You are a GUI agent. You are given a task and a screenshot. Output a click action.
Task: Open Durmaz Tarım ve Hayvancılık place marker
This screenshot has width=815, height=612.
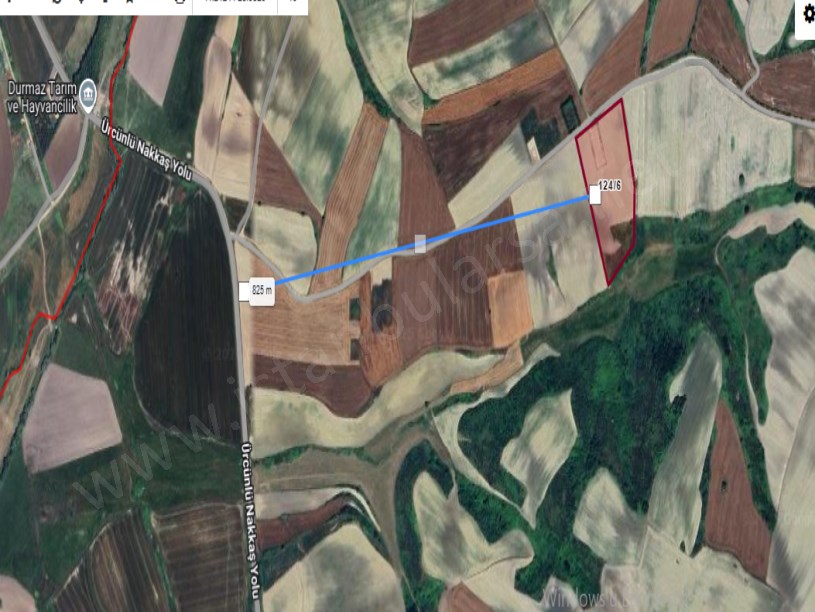click(x=88, y=94)
